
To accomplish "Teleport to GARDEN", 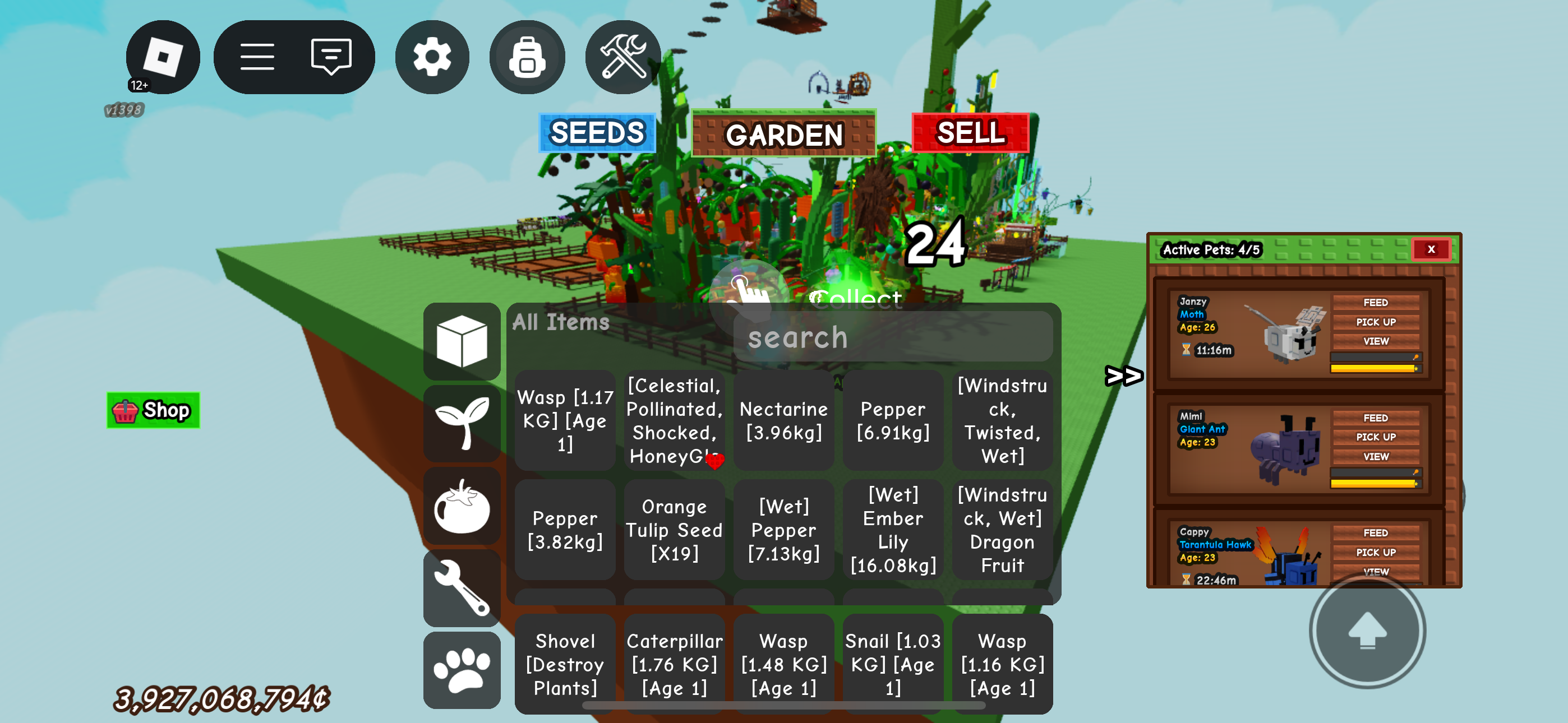I will pyautogui.click(x=783, y=135).
